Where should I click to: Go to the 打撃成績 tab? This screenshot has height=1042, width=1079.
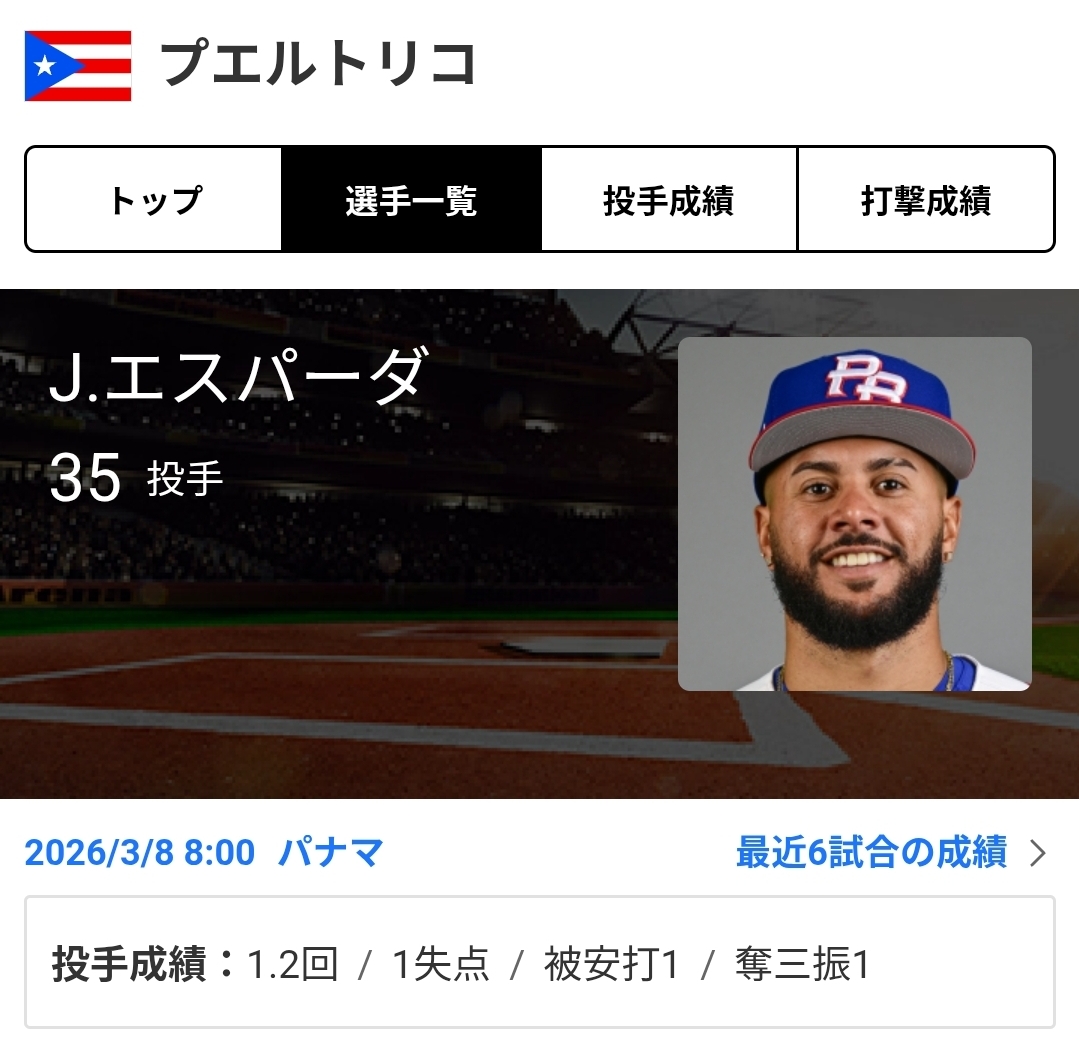pos(925,200)
